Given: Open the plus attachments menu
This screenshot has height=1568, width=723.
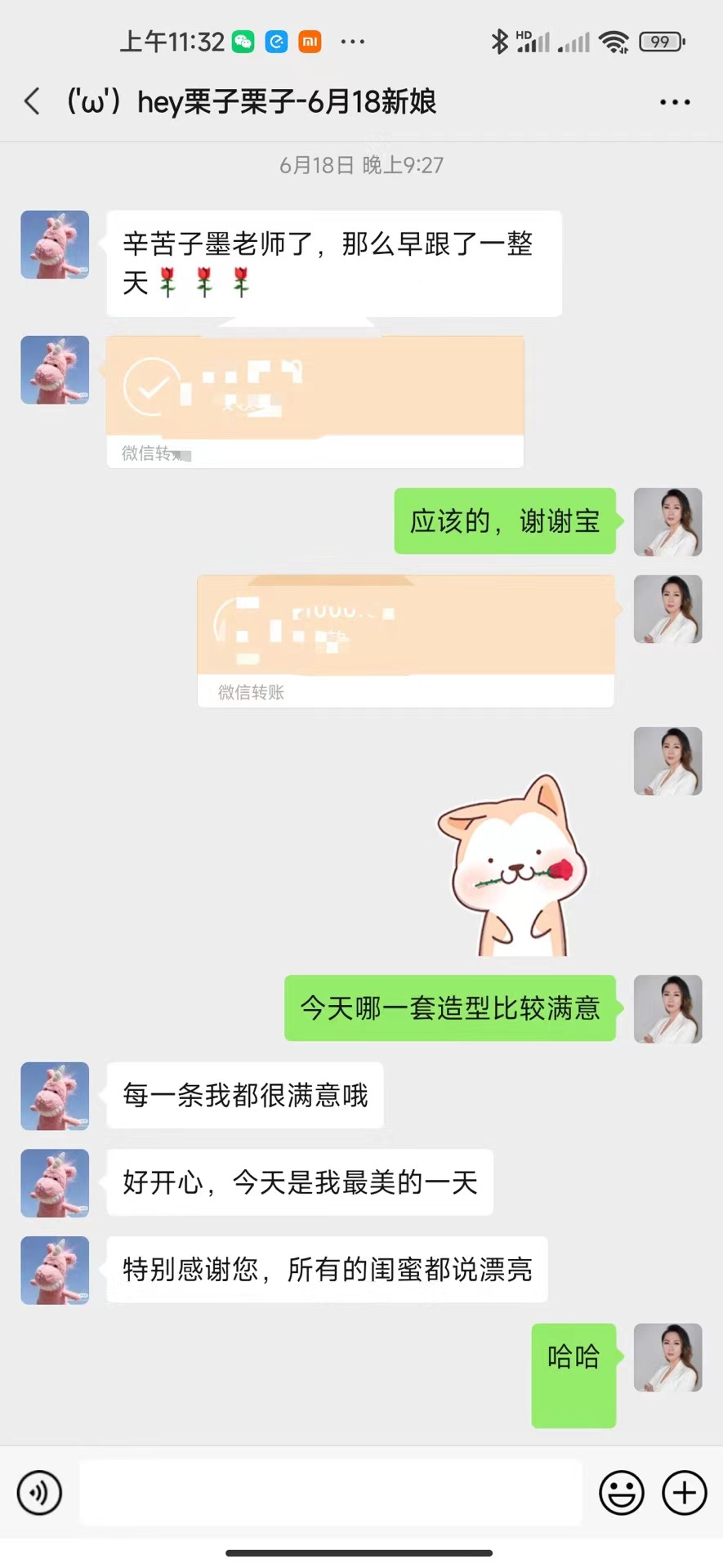Looking at the screenshot, I should coord(685,1493).
